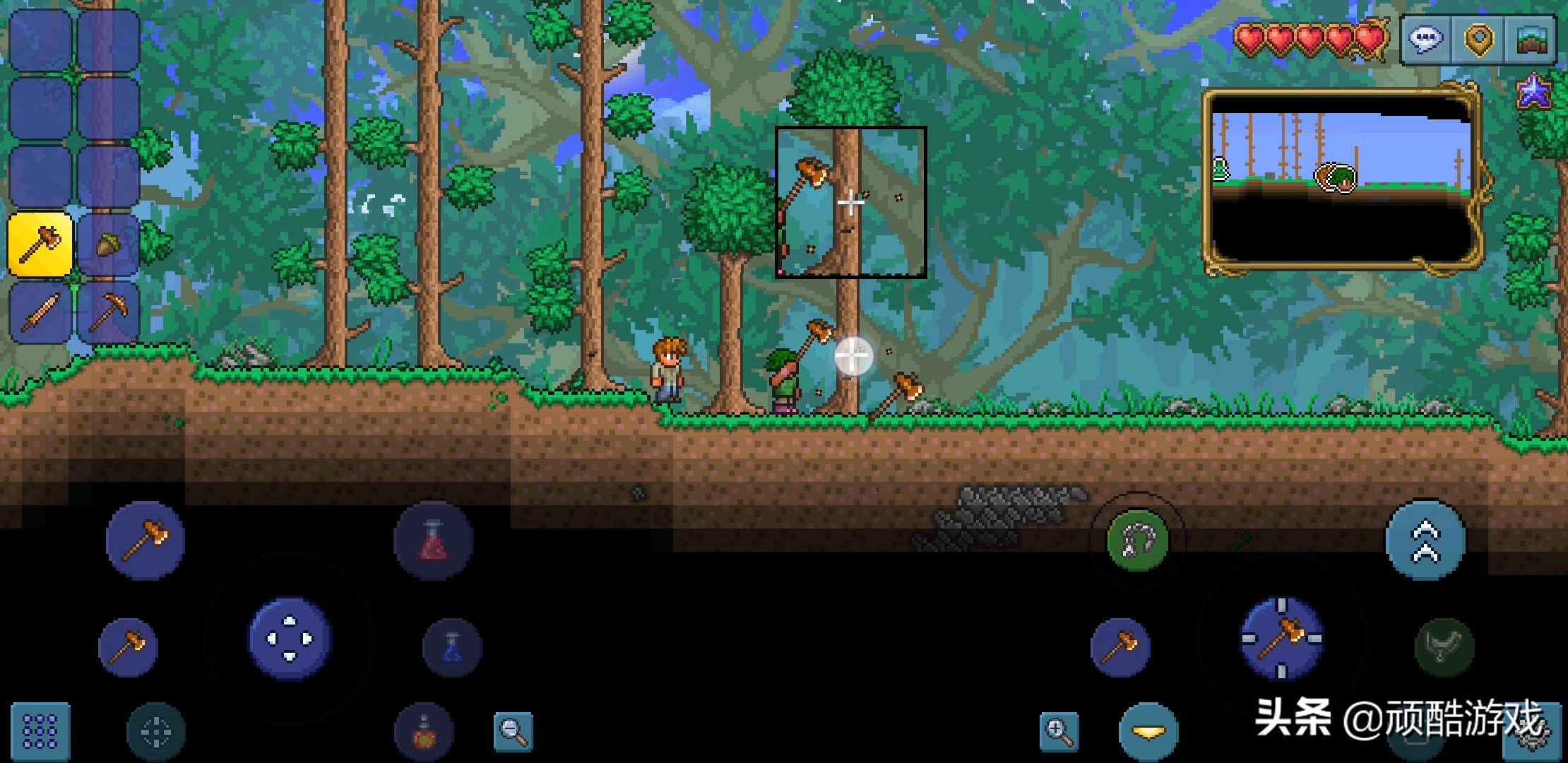Tap the axe attack joystick
Viewport: 1568px width, 763px height.
click(1282, 639)
